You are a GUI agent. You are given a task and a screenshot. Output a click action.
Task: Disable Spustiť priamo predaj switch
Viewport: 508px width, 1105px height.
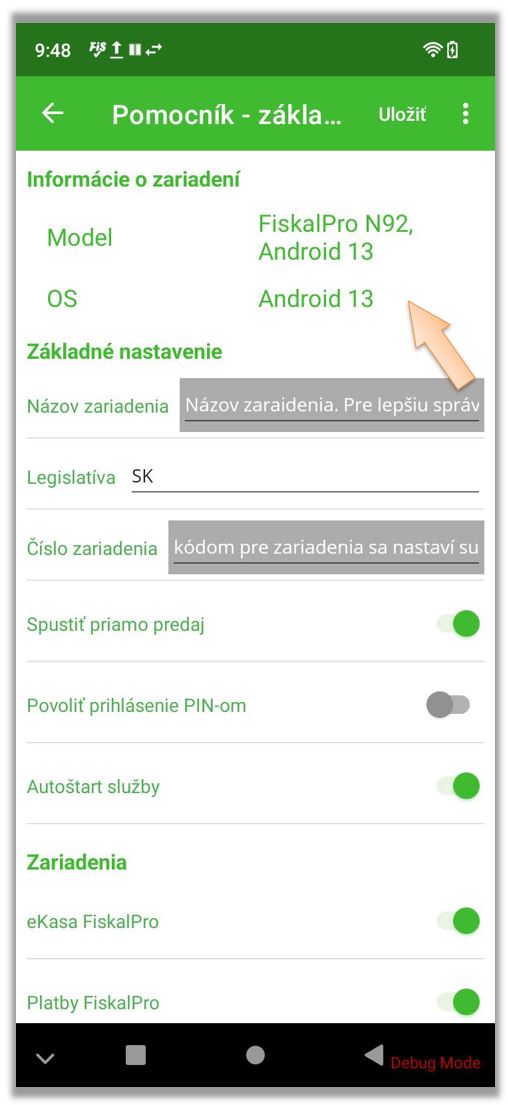(458, 624)
